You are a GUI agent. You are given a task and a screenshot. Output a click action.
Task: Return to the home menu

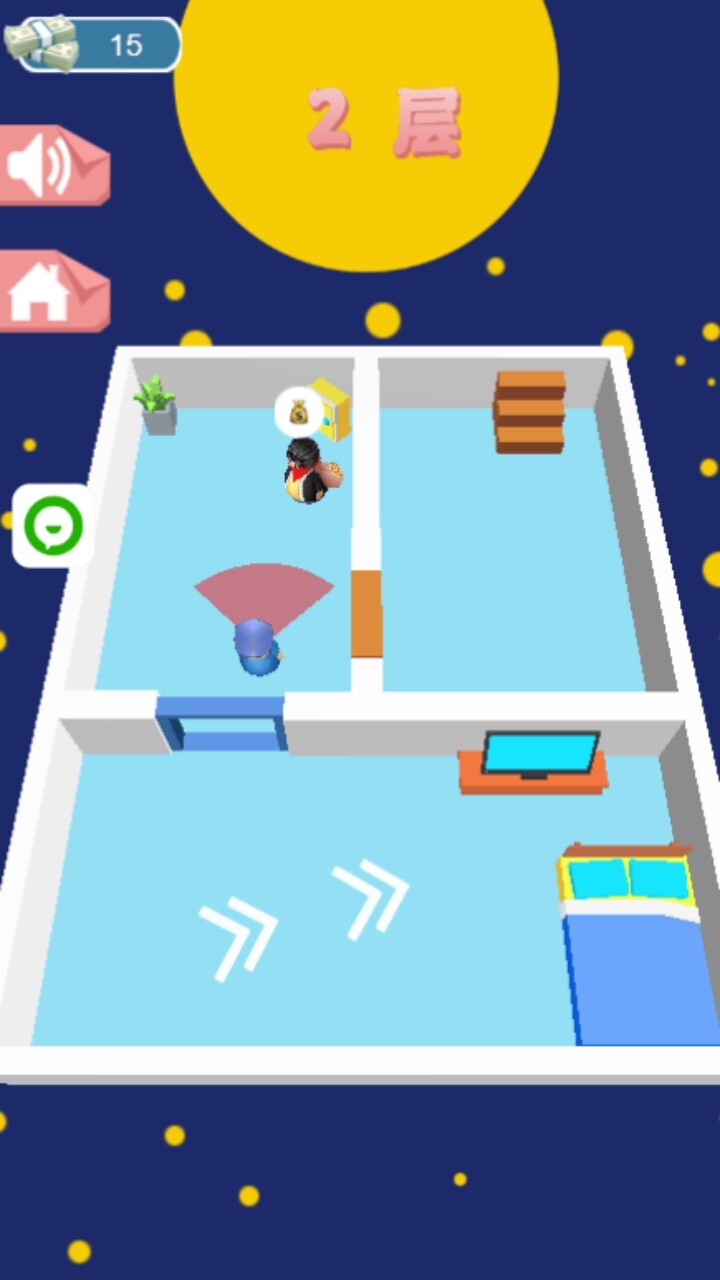[50, 291]
